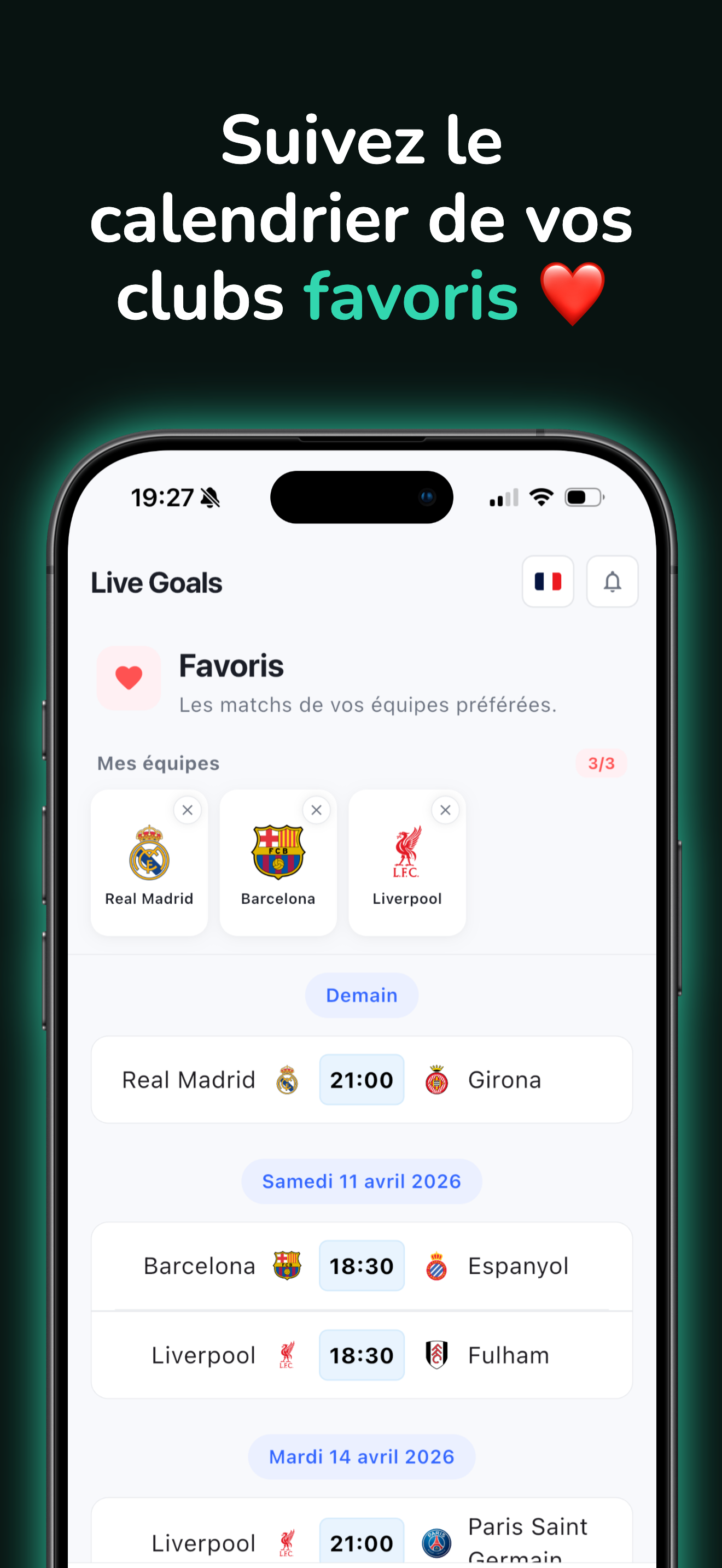This screenshot has height=1568, width=722.
Task: Change language using the French flag icon
Action: coord(548,581)
